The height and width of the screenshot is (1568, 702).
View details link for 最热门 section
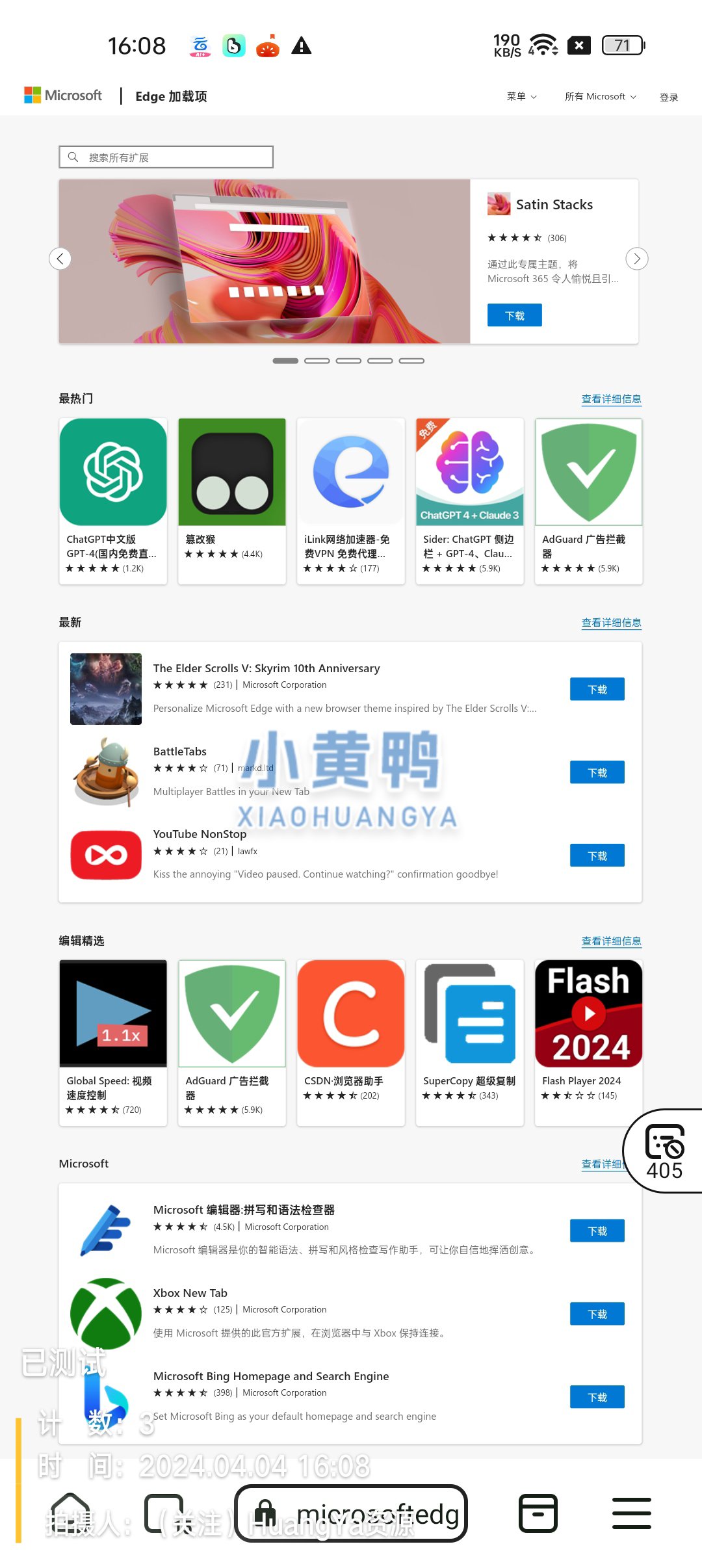click(611, 399)
